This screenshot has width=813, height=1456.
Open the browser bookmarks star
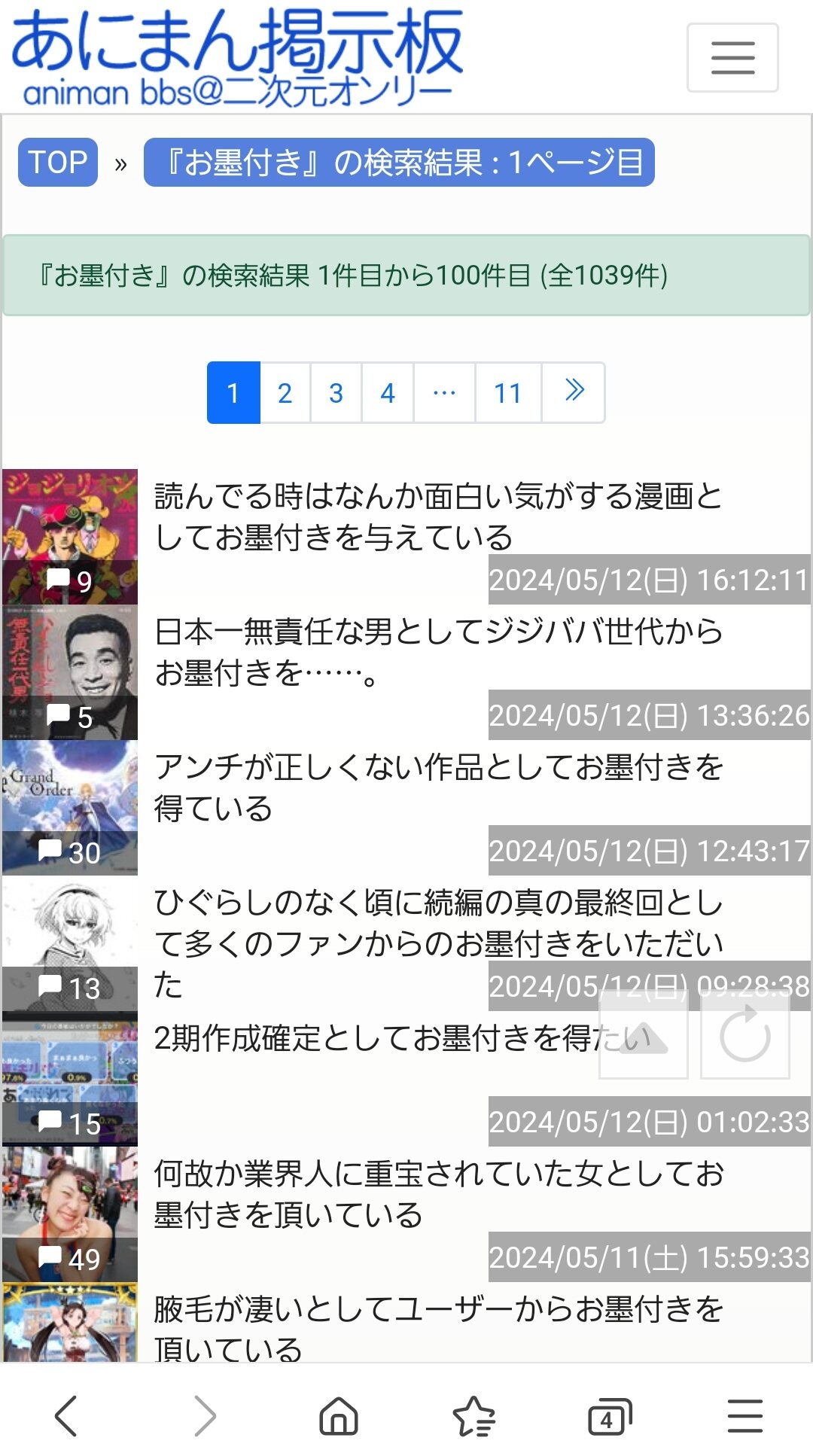pyautogui.click(x=473, y=1416)
